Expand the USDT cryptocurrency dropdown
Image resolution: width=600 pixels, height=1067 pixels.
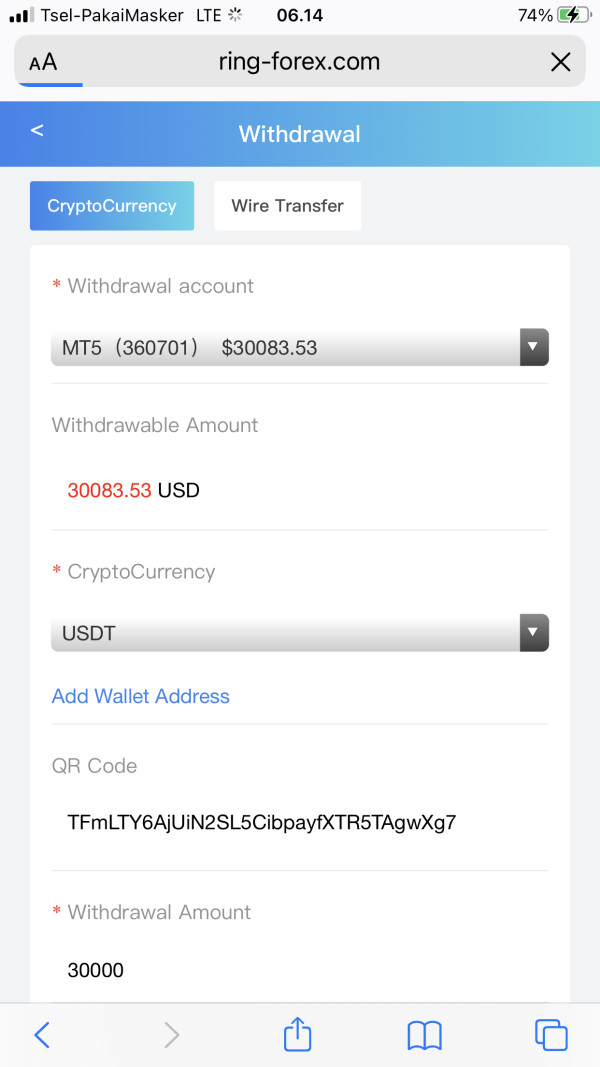click(299, 633)
